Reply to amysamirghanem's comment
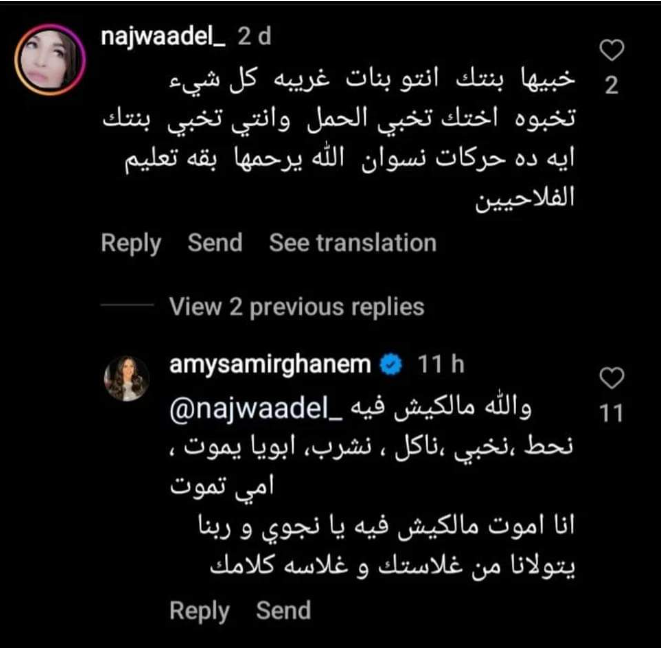661x648 pixels. pos(199,610)
